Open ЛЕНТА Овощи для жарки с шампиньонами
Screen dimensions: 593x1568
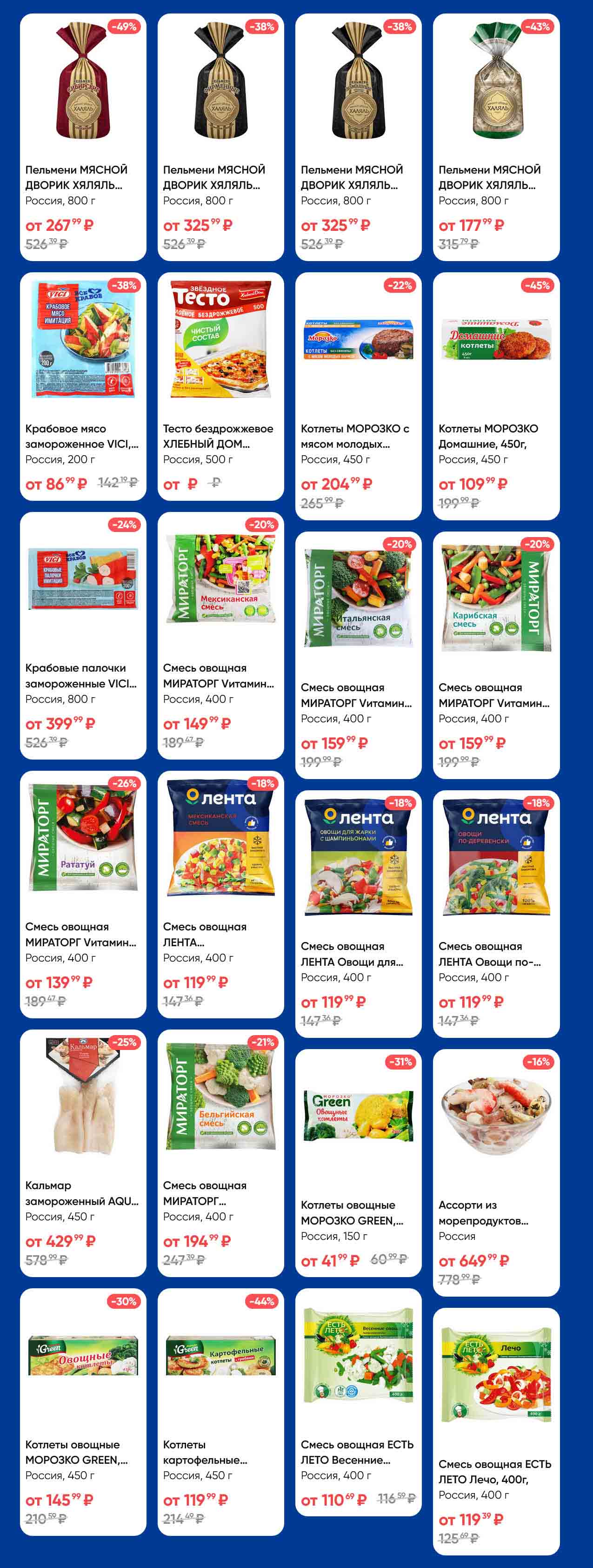coord(358,913)
